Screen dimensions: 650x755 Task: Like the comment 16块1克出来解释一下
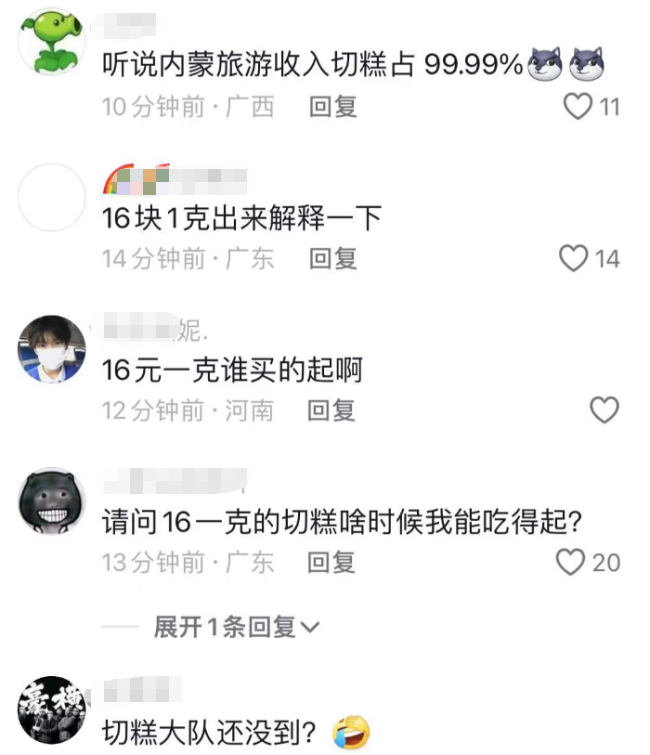[x=574, y=259]
